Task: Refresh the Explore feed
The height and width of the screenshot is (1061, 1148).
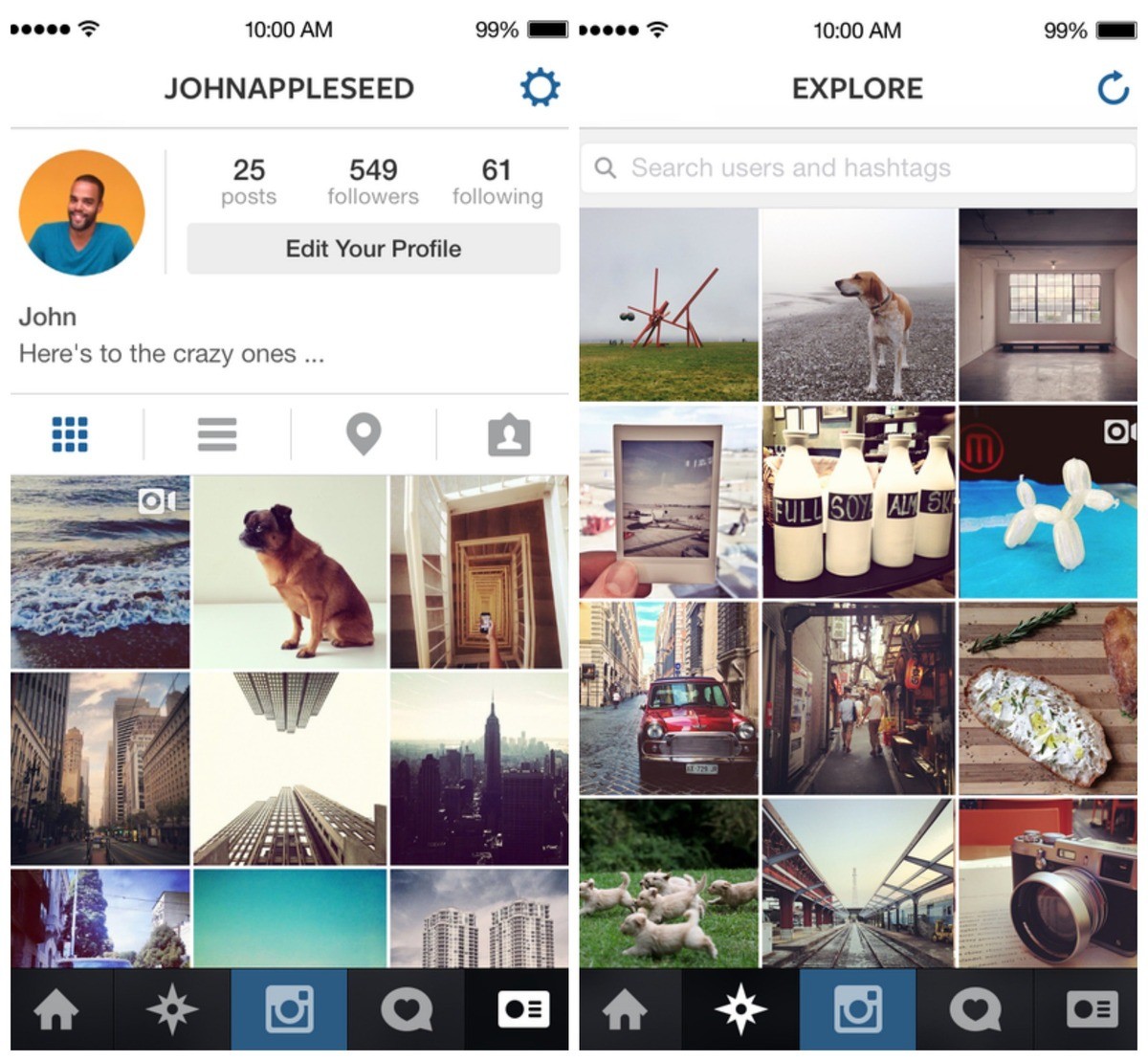Action: click(x=1113, y=88)
